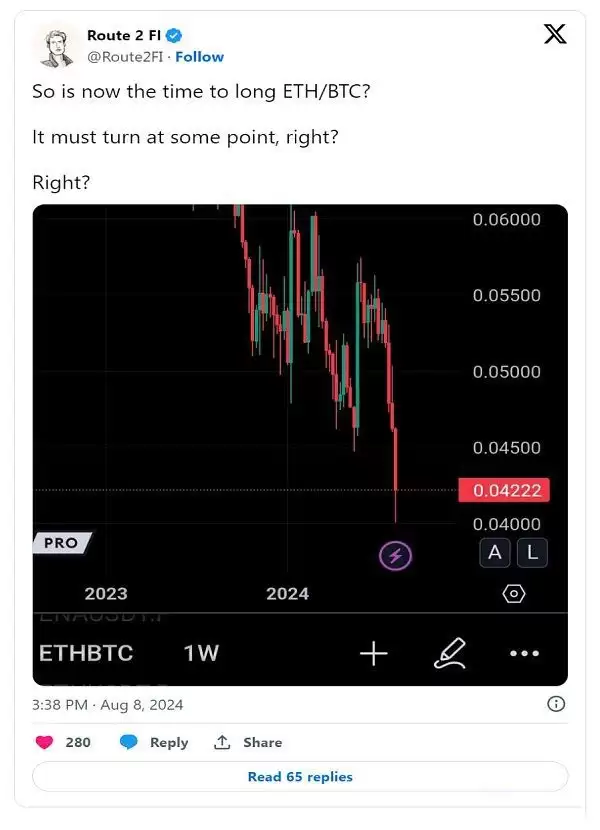Read 65 replies
This screenshot has width=600, height=830.
click(300, 776)
